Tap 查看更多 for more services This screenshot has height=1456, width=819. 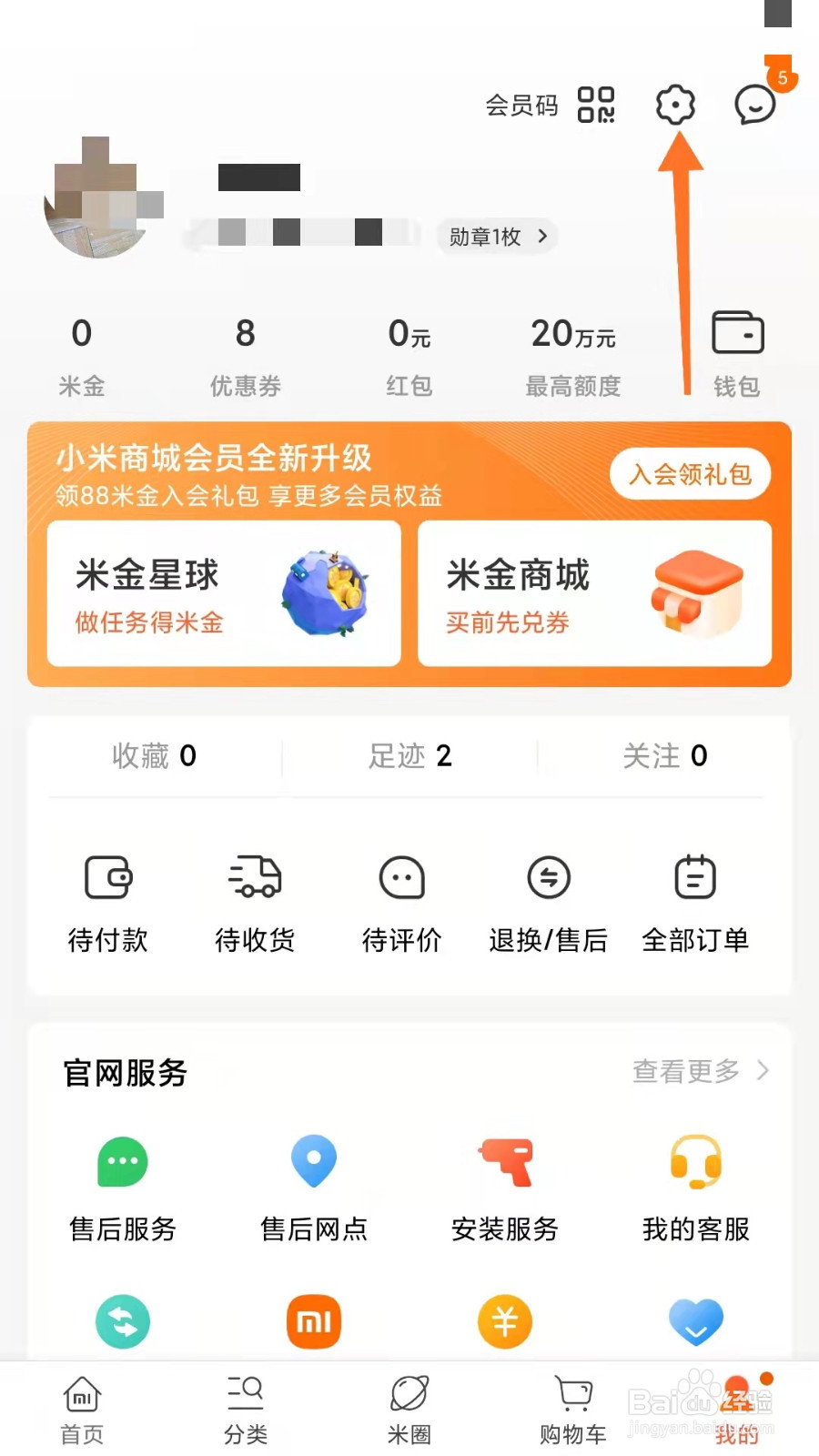coord(700,1071)
